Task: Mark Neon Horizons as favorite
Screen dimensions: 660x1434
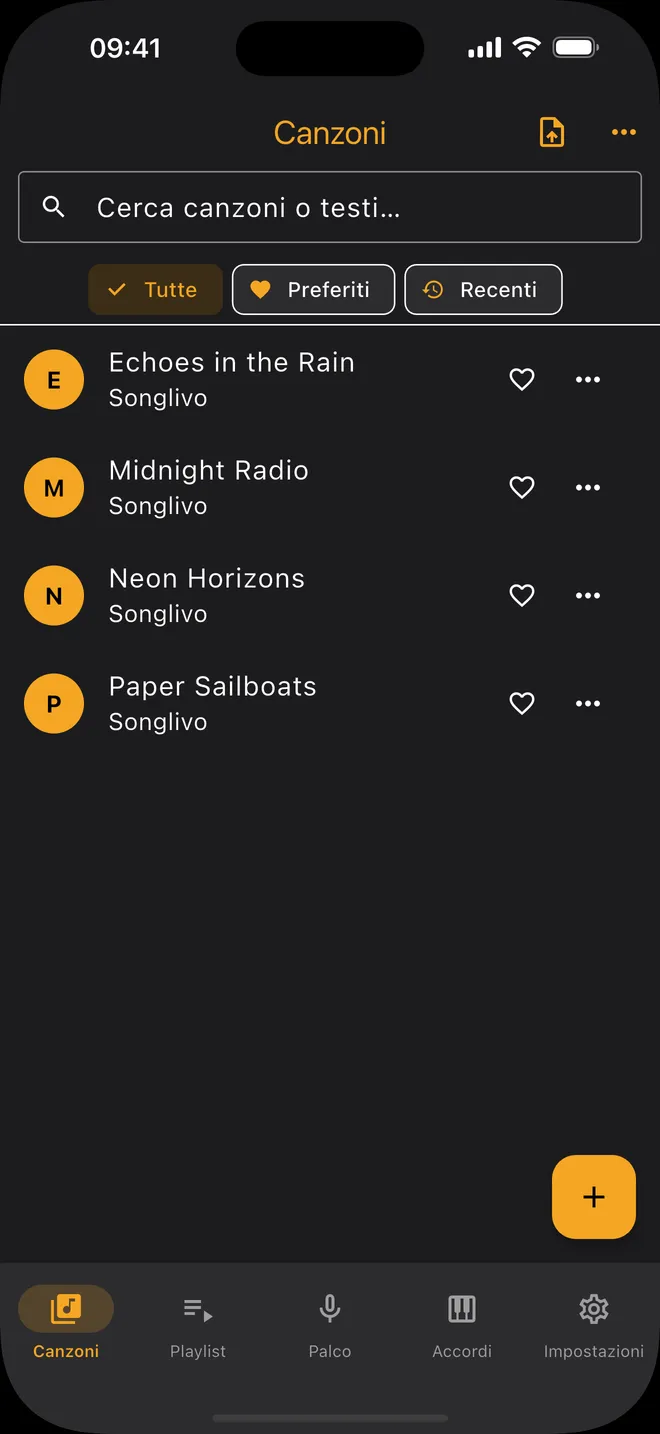Action: click(522, 596)
